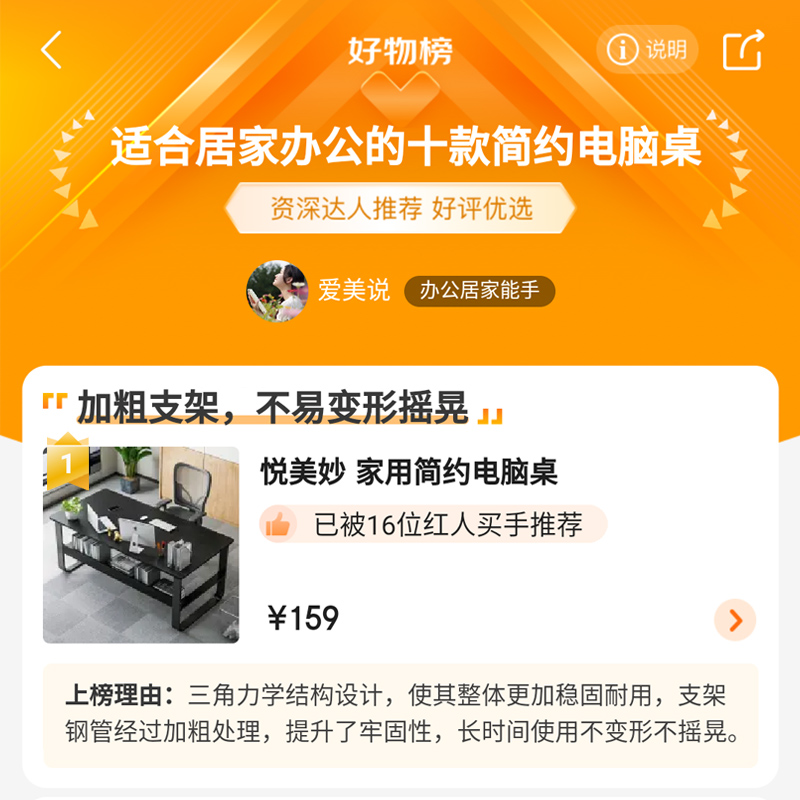Open the 说明 info button
800x800 pixels.
(x=647, y=49)
